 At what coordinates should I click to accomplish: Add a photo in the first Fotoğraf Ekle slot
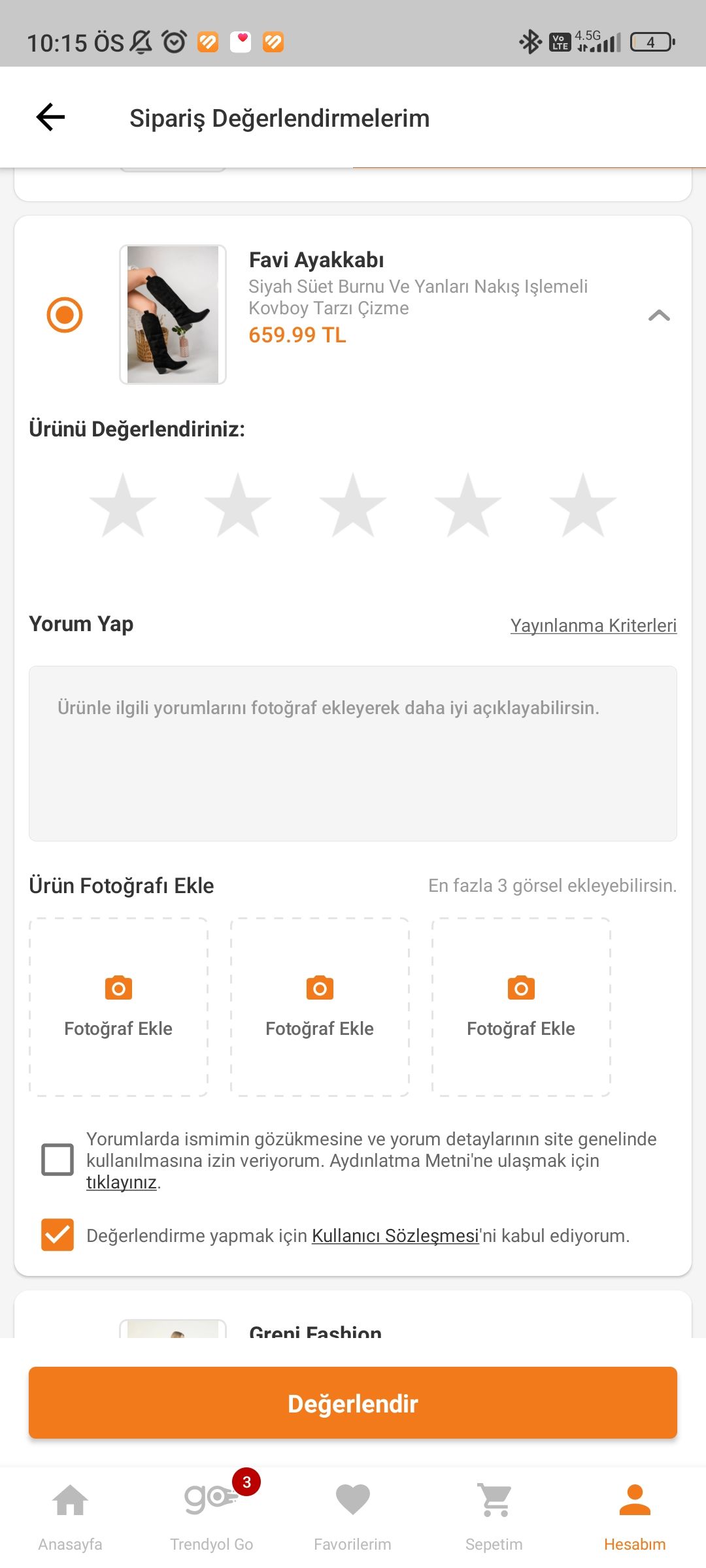click(x=118, y=1007)
